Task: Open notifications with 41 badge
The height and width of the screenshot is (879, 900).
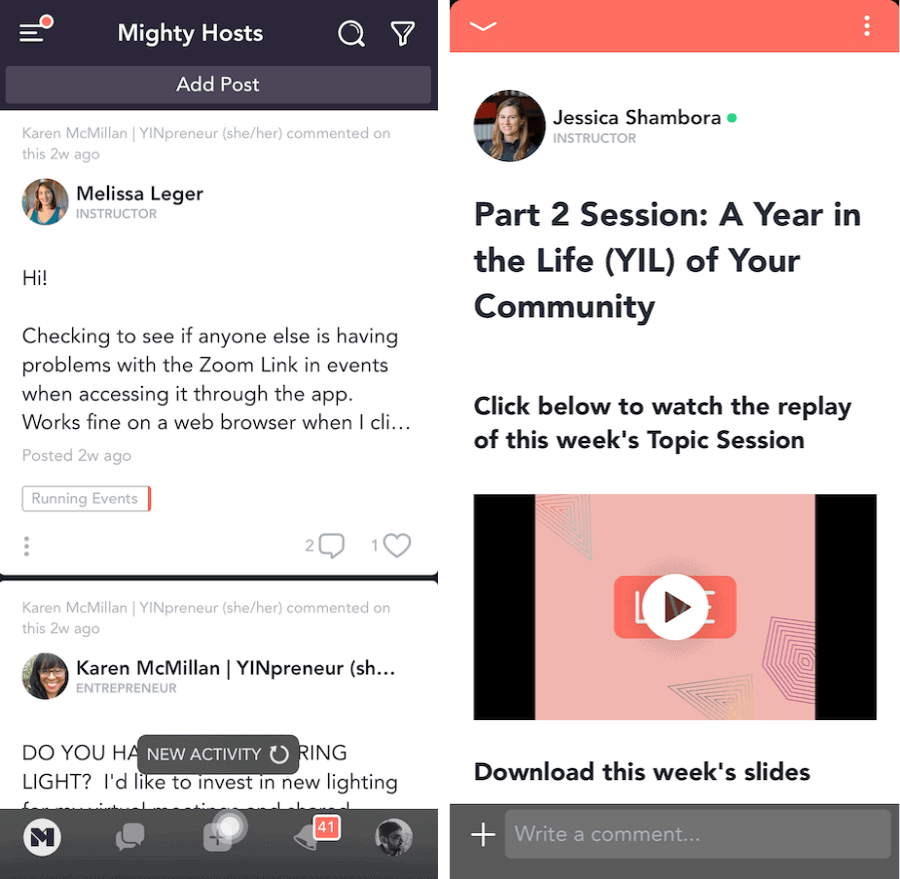Action: tap(308, 838)
